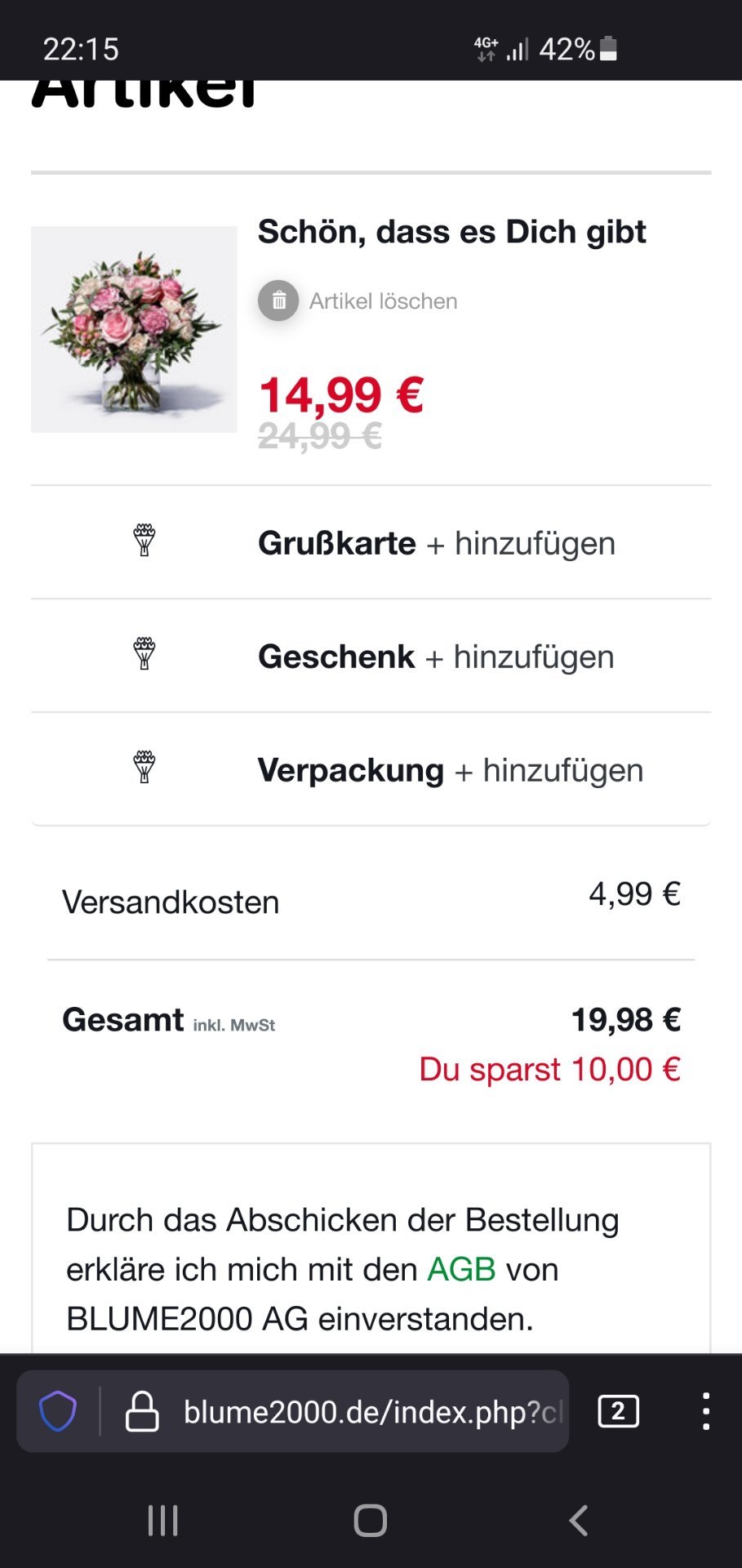The width and height of the screenshot is (742, 1568).
Task: Delete the article via Artikel löschen
Action: [358, 301]
